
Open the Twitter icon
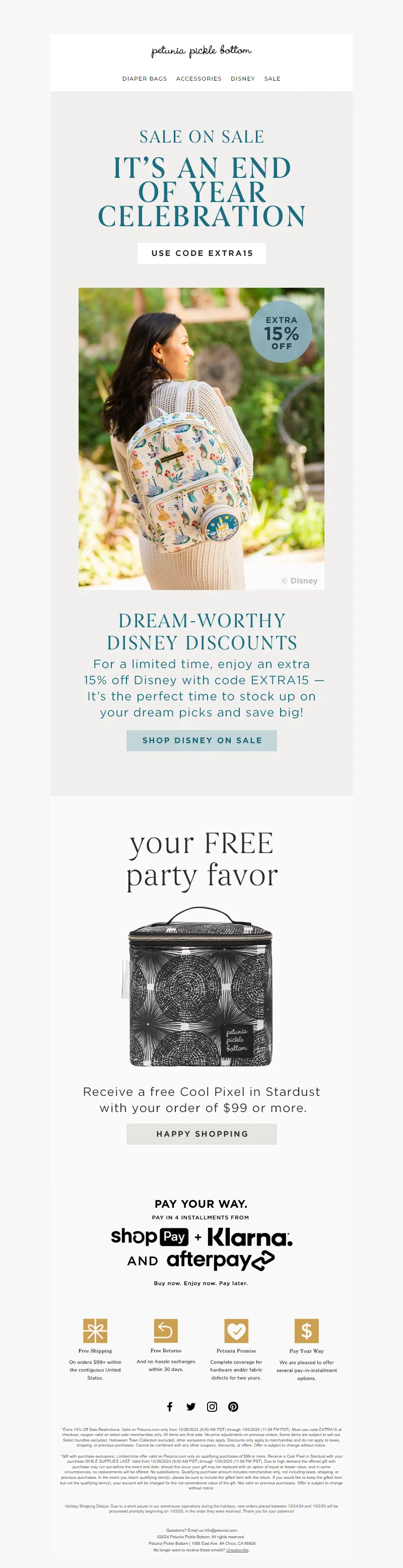tap(191, 1407)
